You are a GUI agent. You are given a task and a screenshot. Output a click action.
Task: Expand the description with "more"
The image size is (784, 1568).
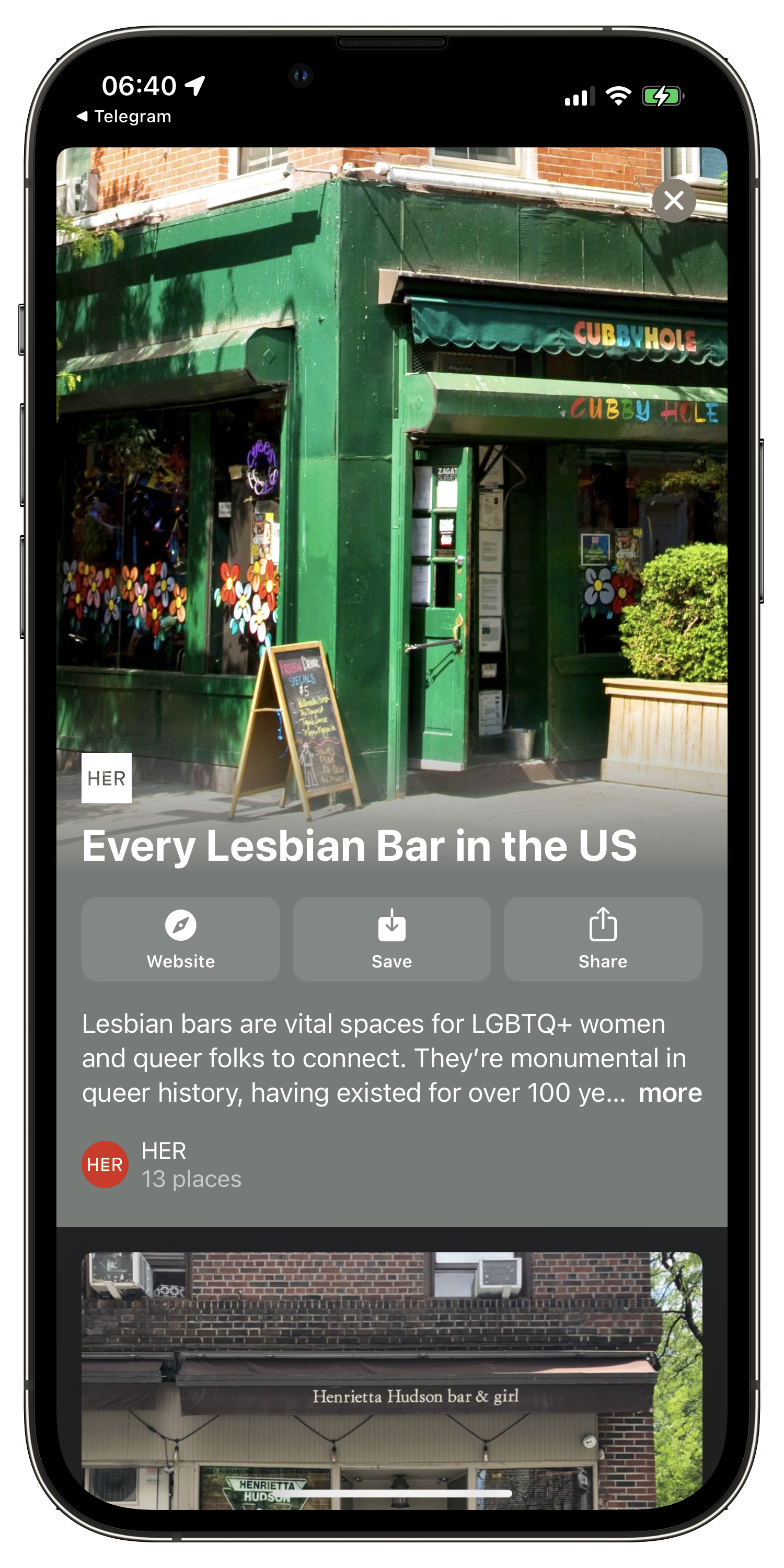point(670,1093)
